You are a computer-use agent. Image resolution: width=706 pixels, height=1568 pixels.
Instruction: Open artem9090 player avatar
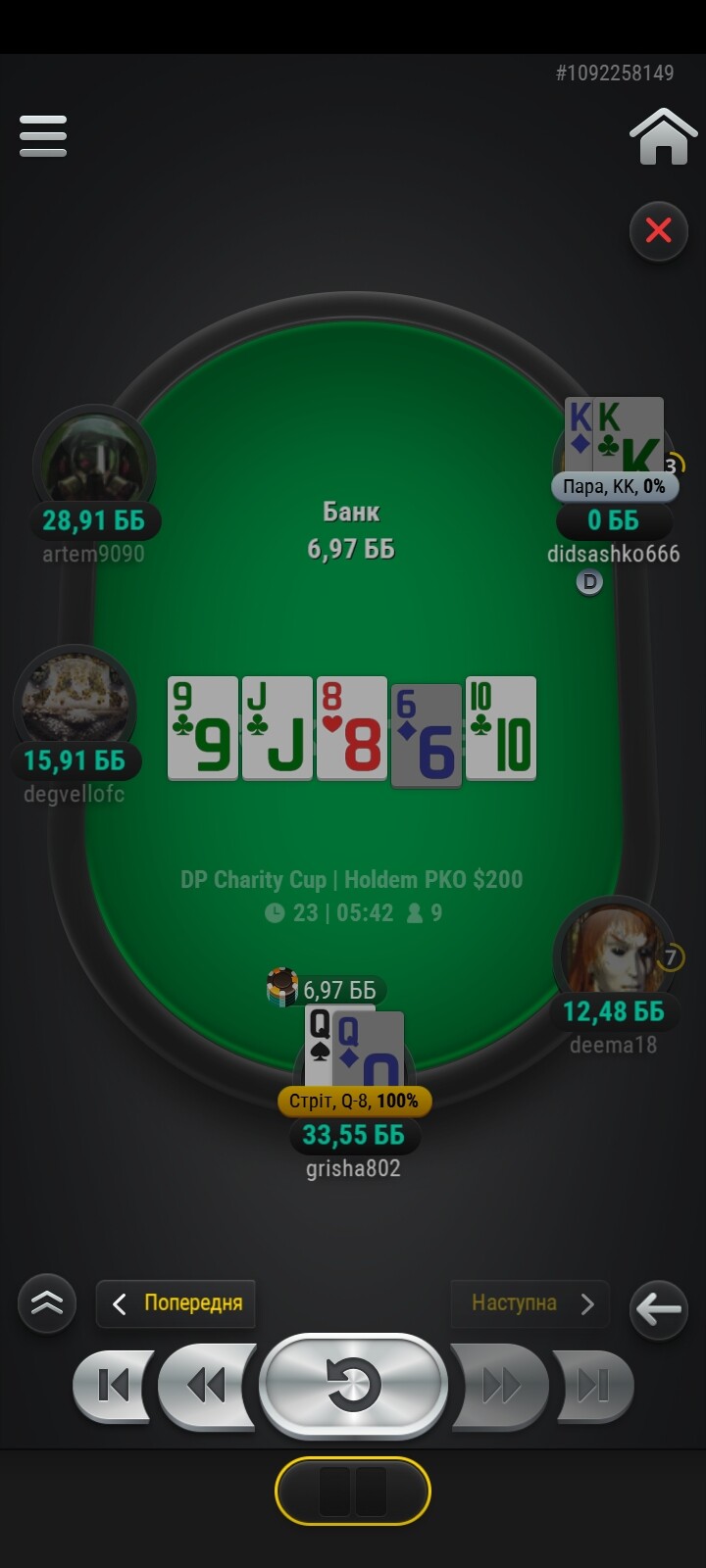[x=94, y=465]
